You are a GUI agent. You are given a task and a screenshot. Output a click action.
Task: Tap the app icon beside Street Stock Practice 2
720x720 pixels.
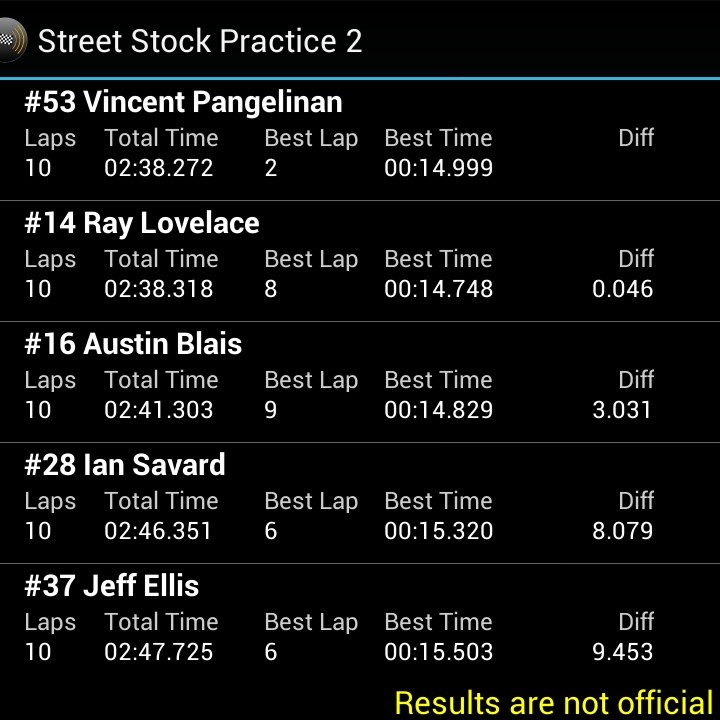10,40
